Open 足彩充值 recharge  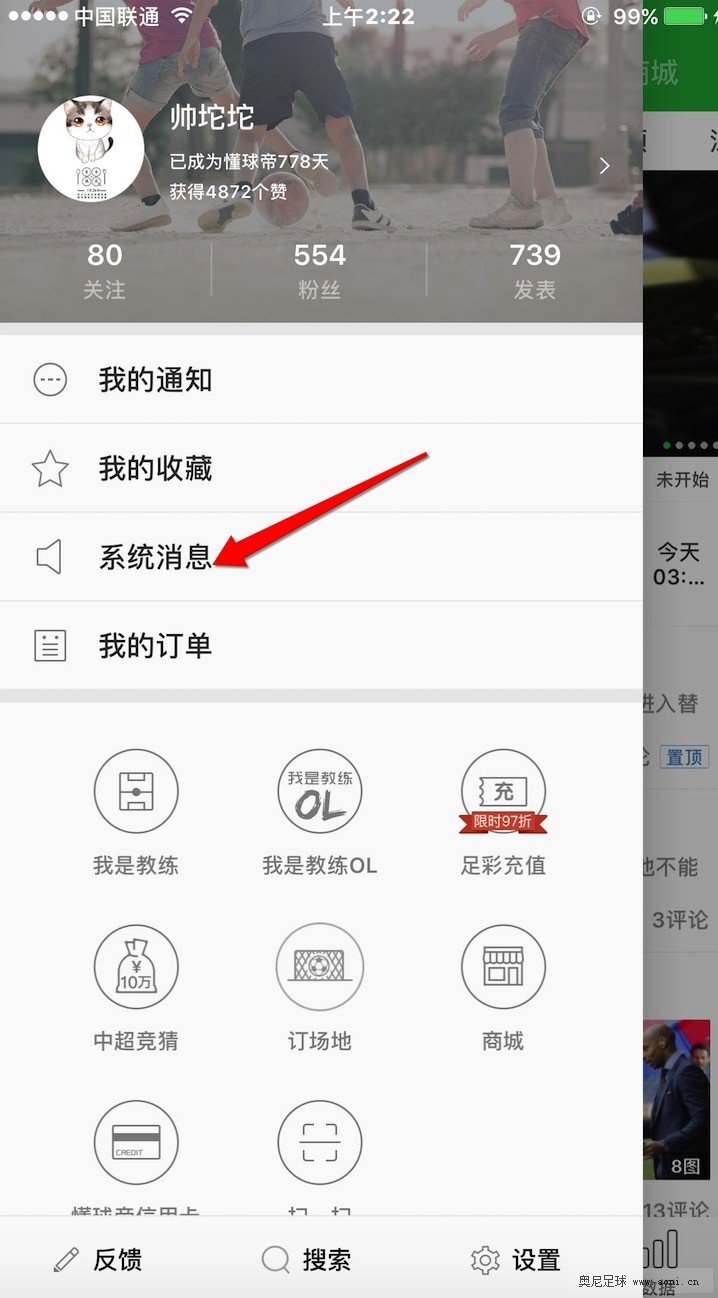[x=503, y=792]
